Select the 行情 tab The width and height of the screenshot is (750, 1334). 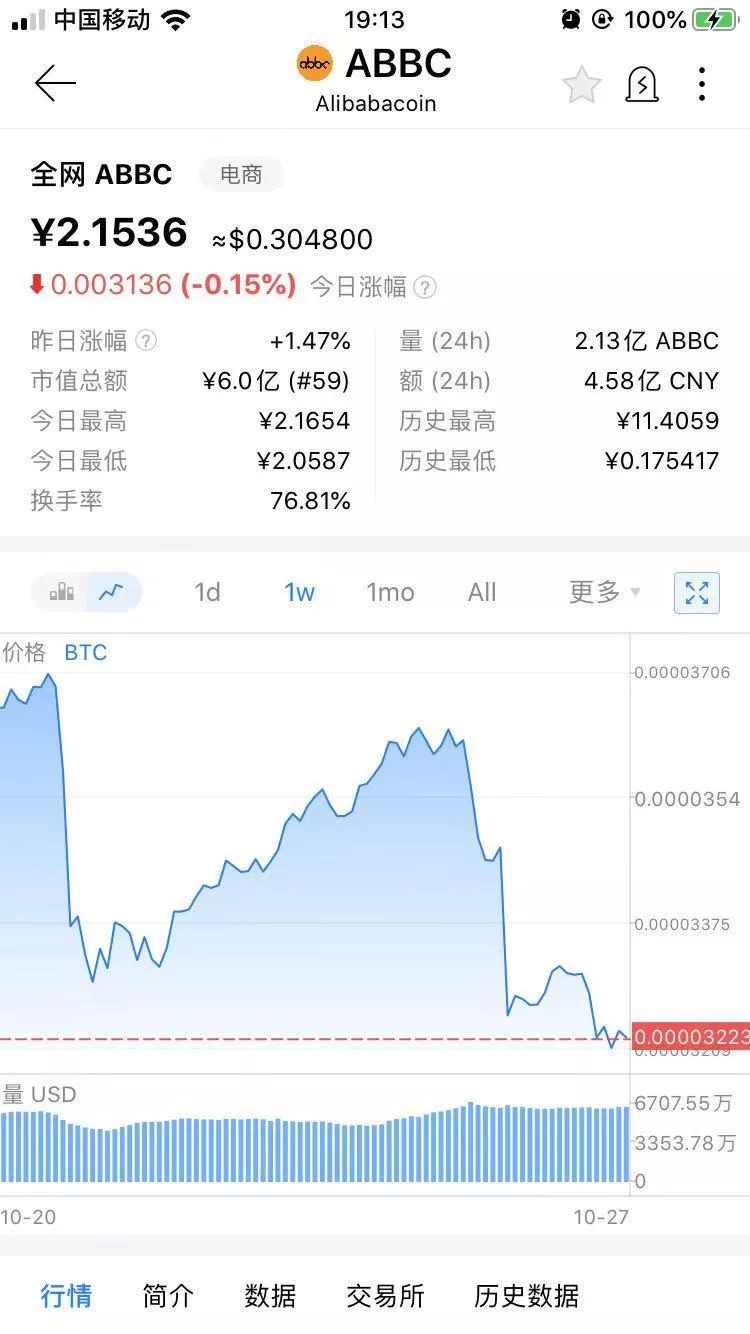coord(66,1296)
